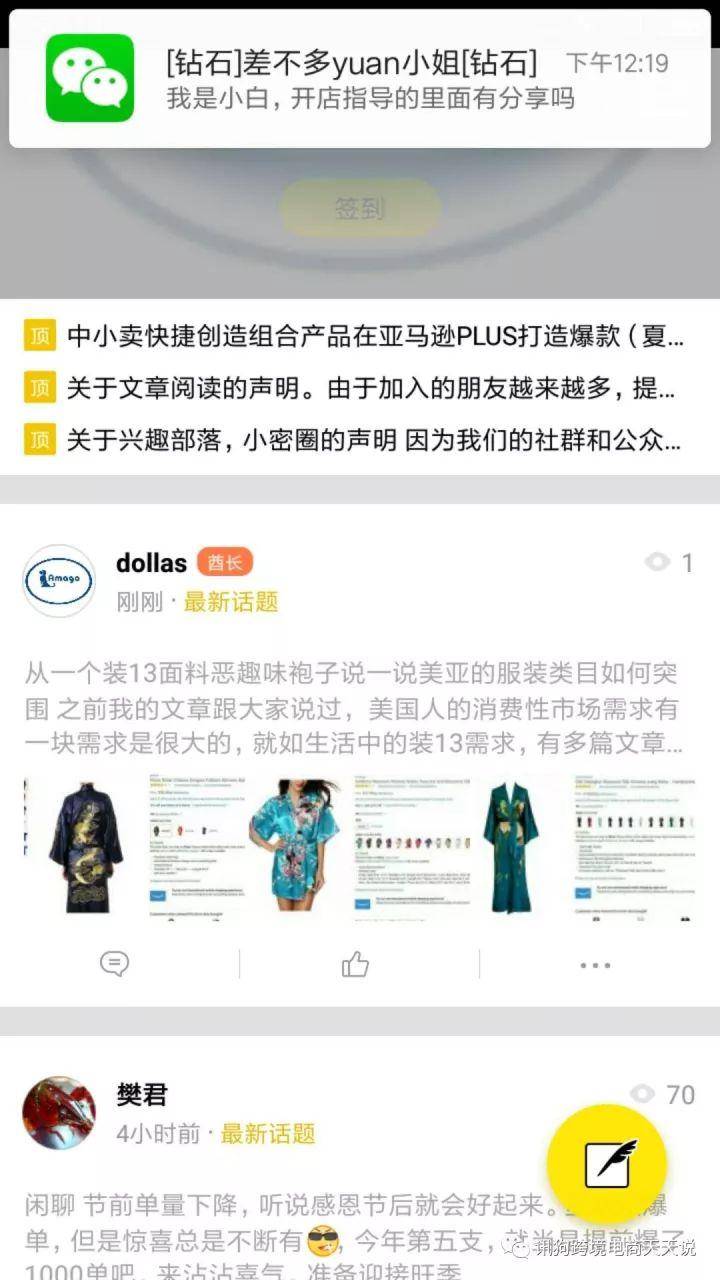
Task: Open 最新话题 tag on 樊君's post
Action: 267,1133
